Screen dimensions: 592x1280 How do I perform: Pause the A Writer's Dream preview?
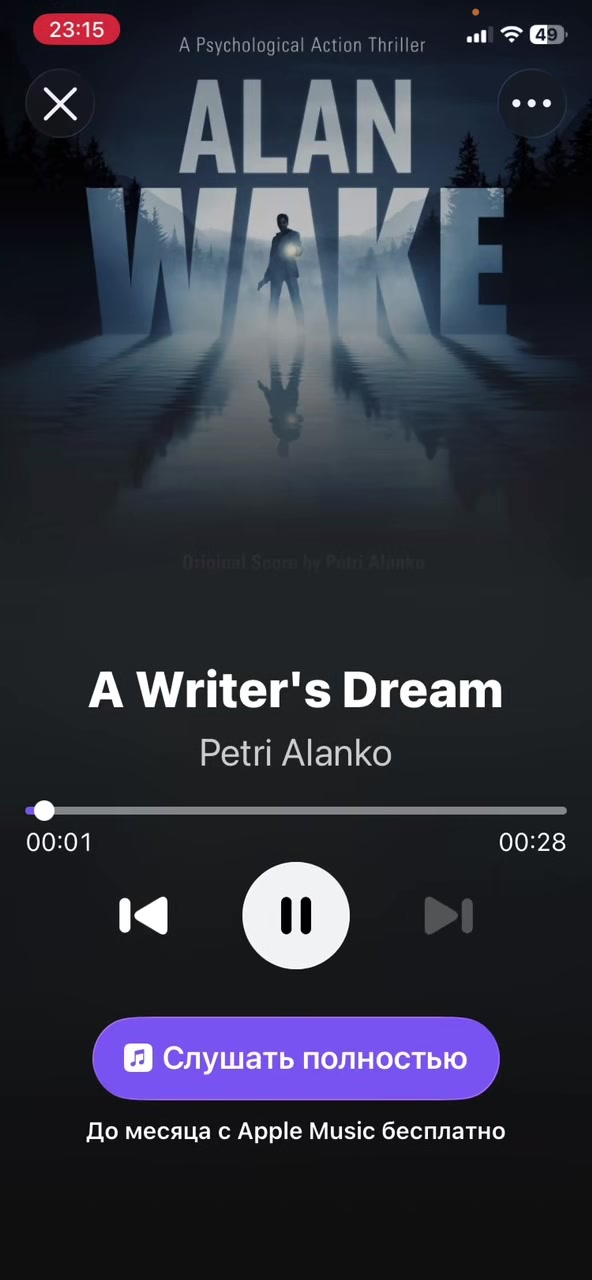(x=296, y=915)
